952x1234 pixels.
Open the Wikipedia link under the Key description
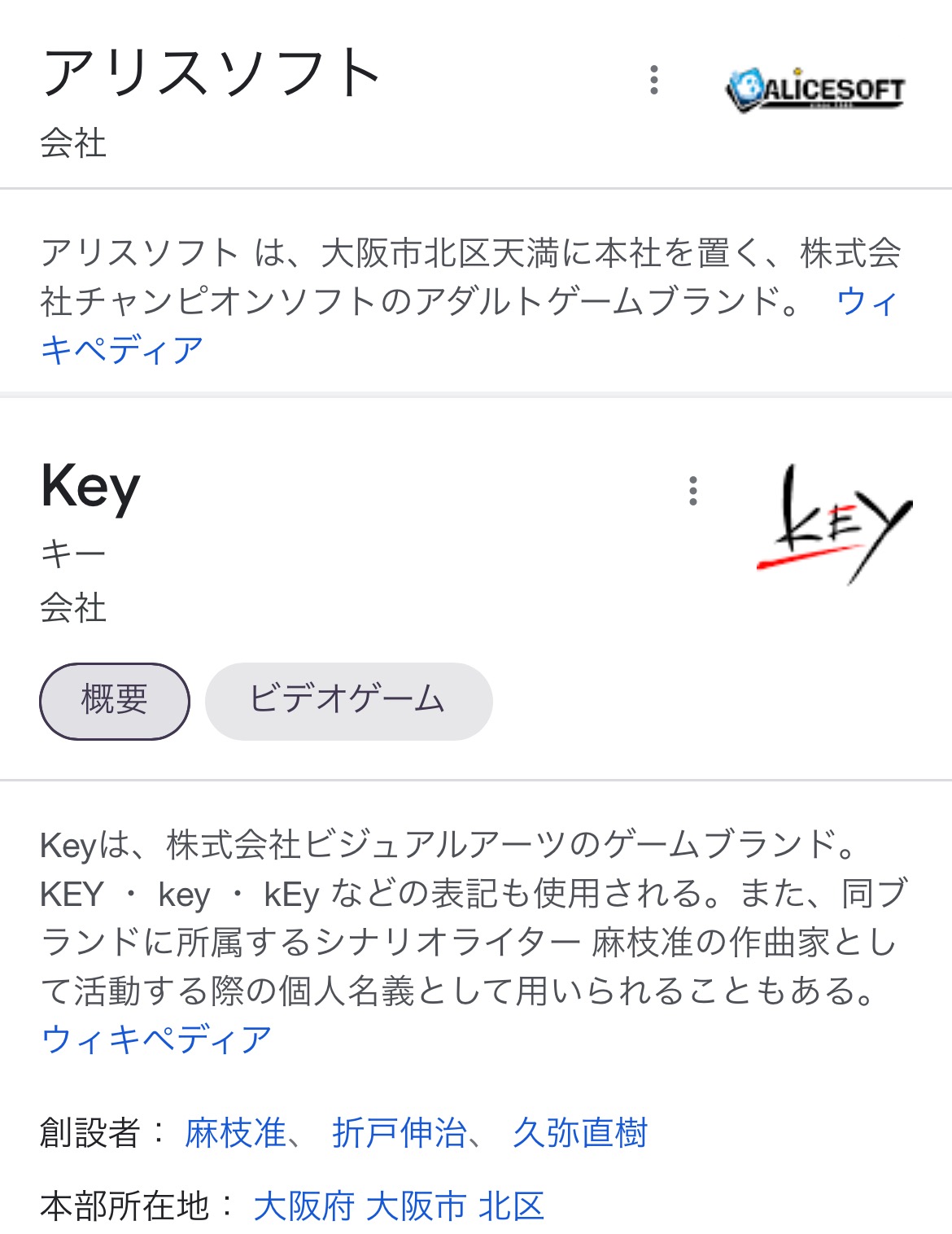156,1039
